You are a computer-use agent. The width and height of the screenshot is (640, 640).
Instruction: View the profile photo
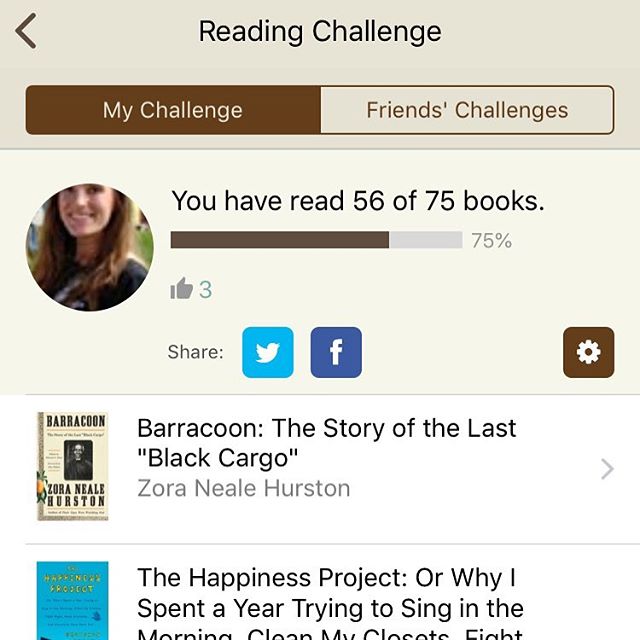coord(90,247)
